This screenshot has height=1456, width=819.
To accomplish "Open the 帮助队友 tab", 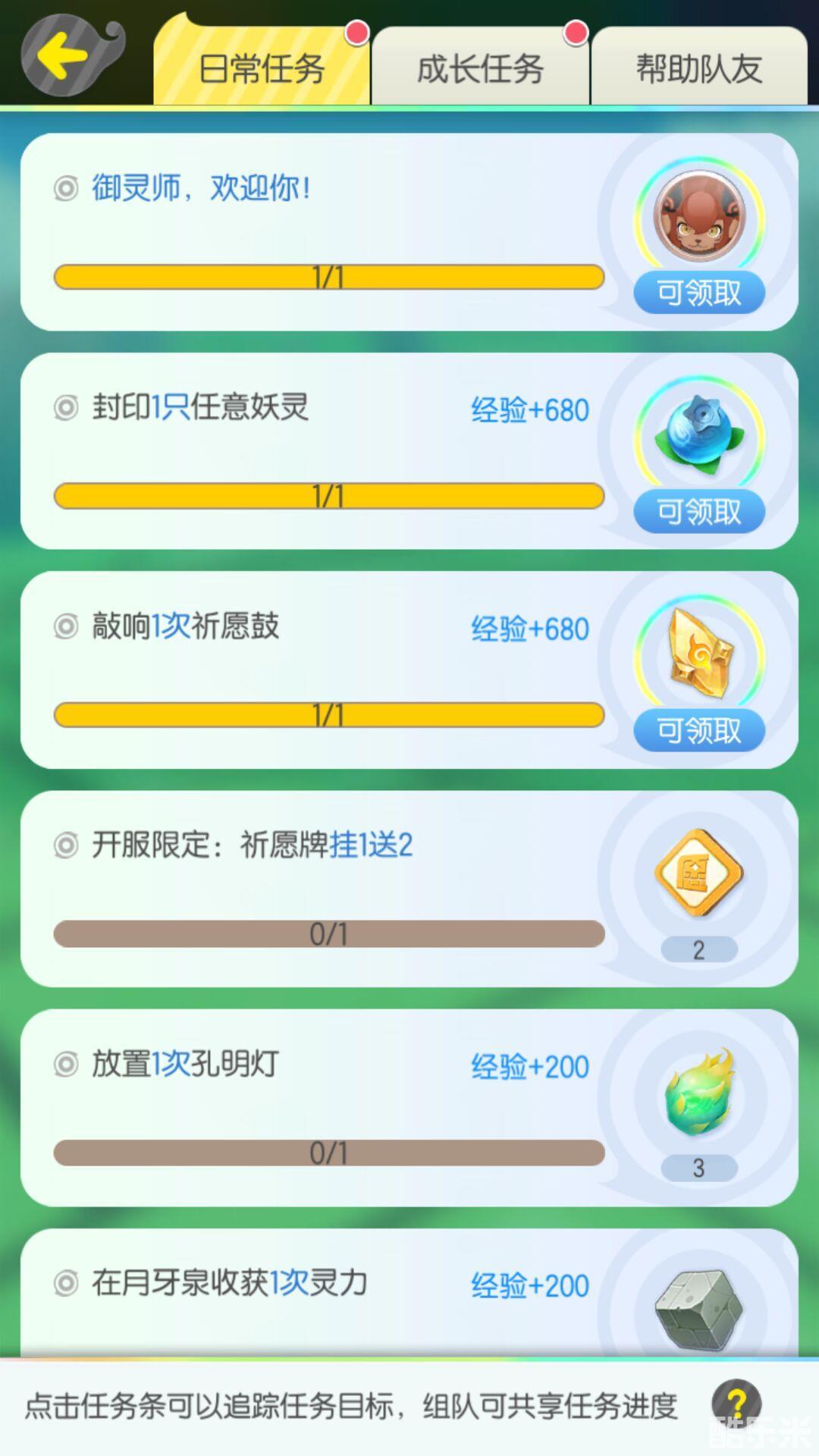I will point(698,67).
